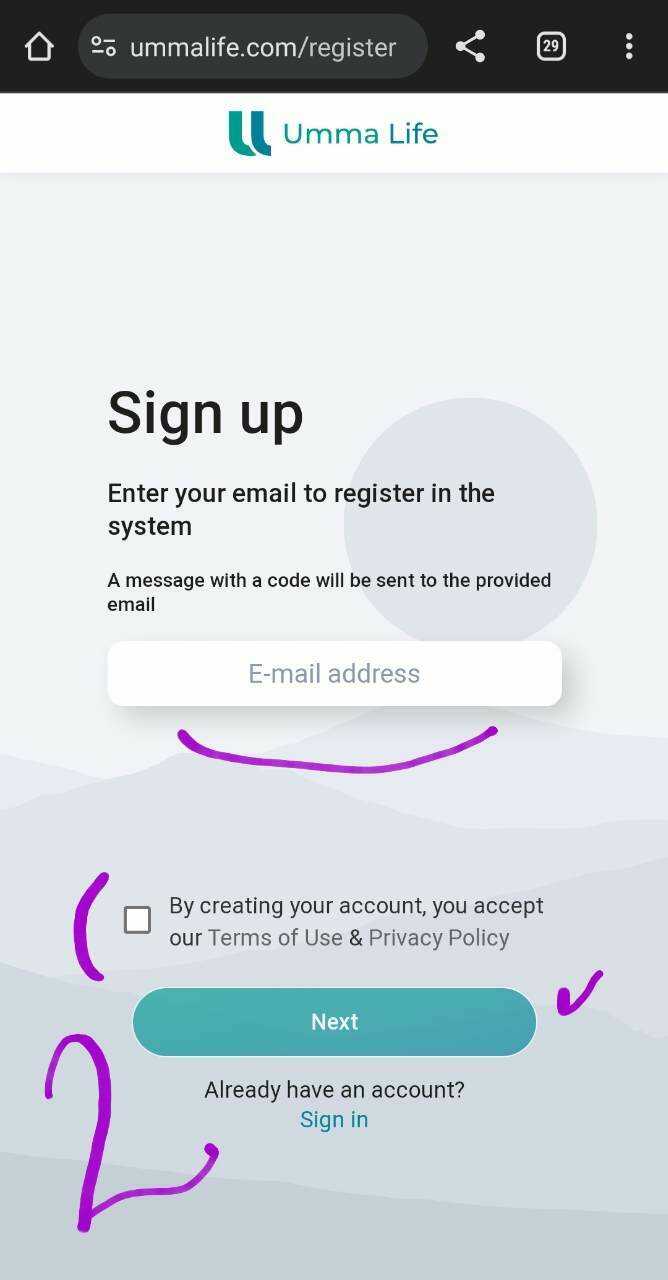Tap the browser home icon
The image size is (668, 1280).
[39, 46]
